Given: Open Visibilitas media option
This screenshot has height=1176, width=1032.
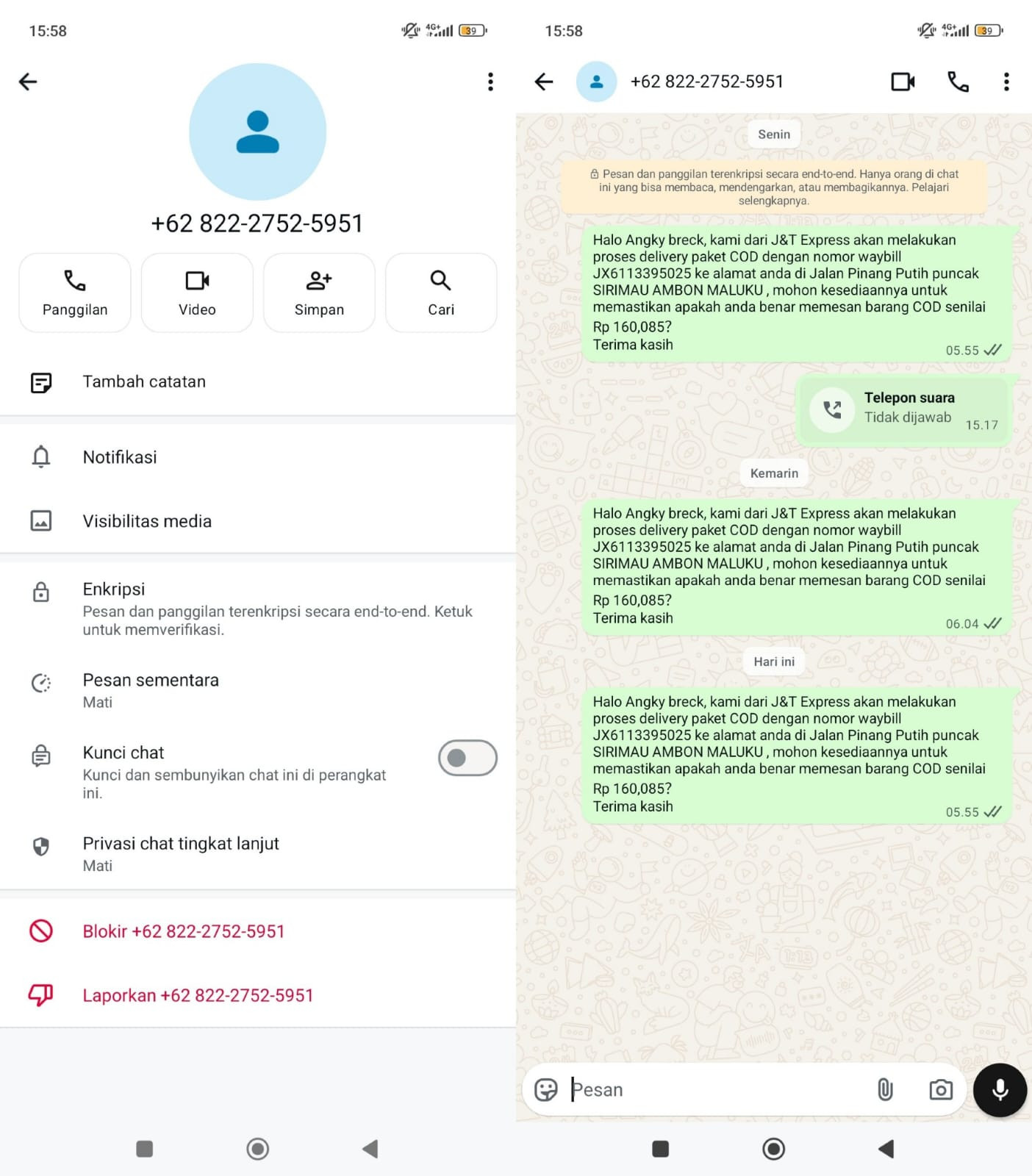Looking at the screenshot, I should pos(258,521).
